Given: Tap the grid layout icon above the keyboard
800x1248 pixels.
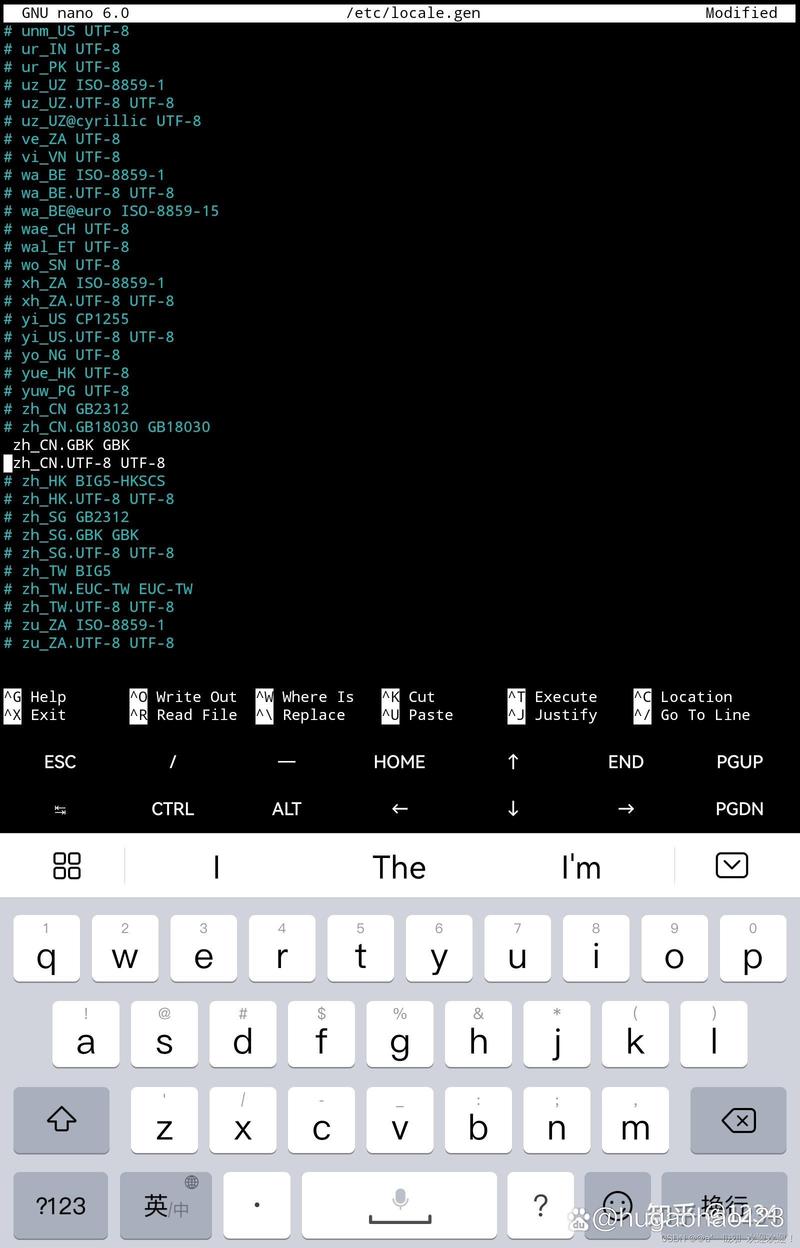Looking at the screenshot, I should click(x=66, y=866).
